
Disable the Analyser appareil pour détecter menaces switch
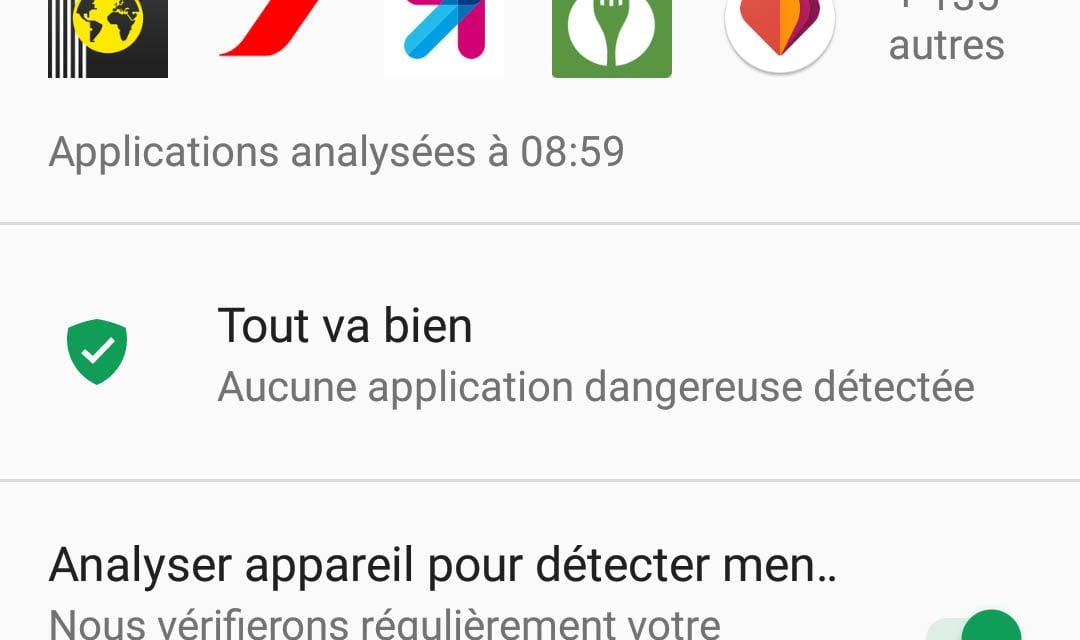[974, 625]
